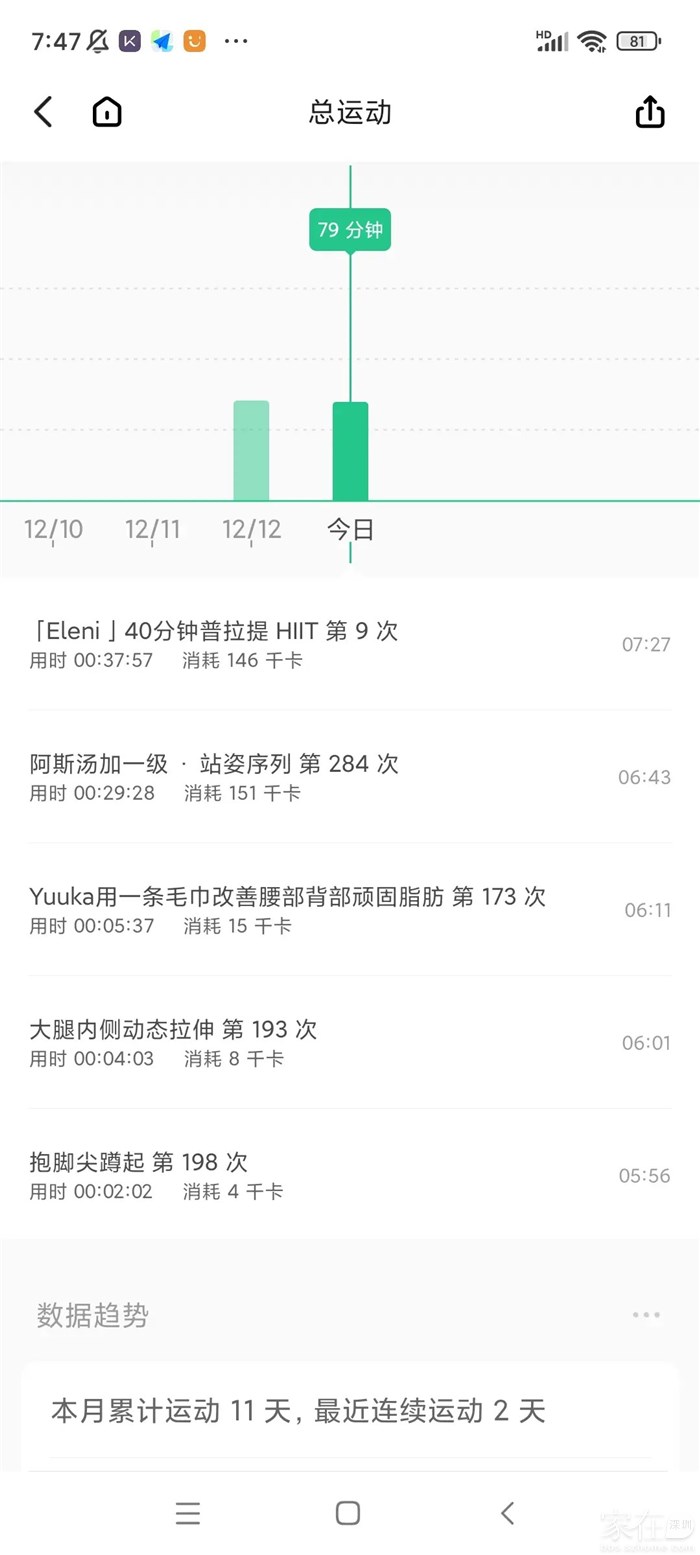The height and width of the screenshot is (1555, 700).
Task: View the 大腿内侧动态拉伸 record
Action: pyautogui.click(x=349, y=1042)
